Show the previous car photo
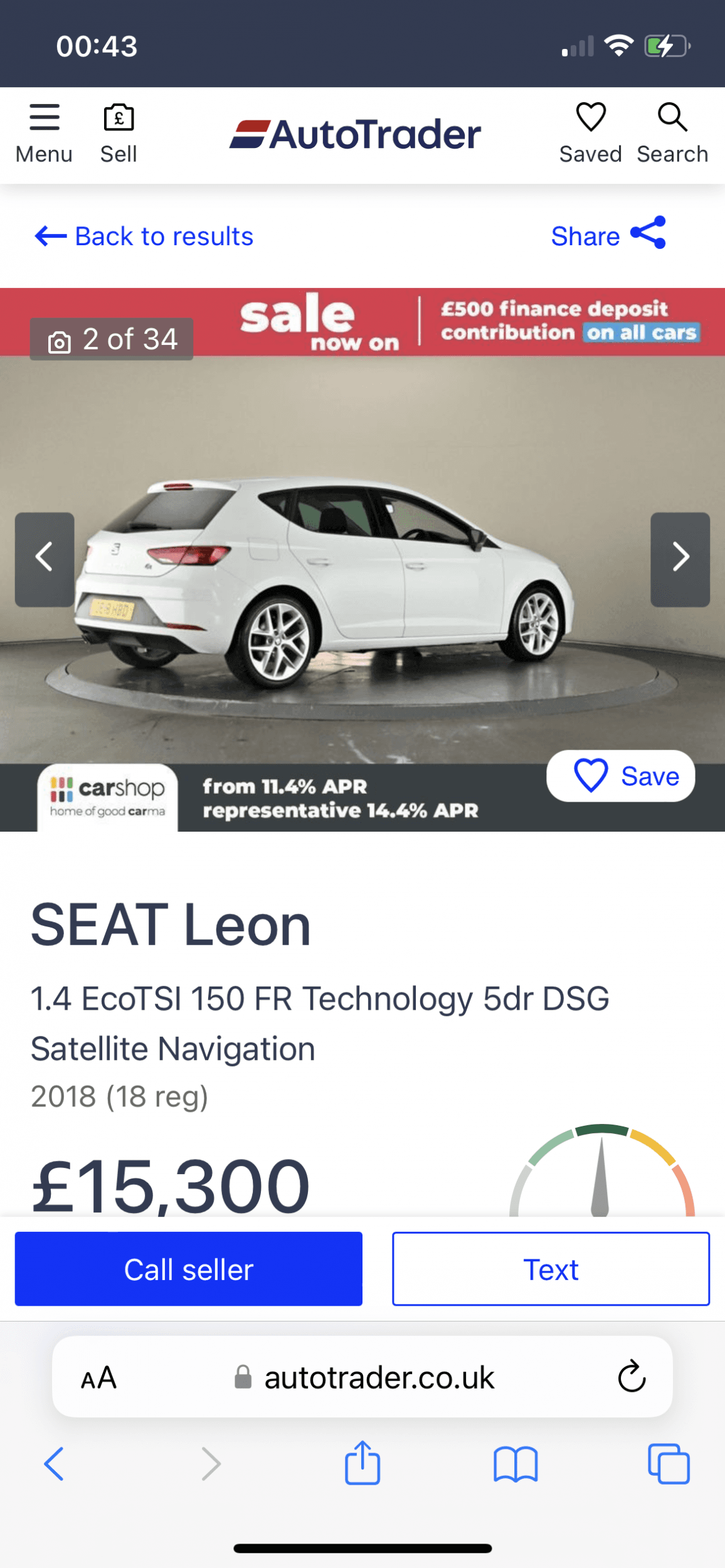The image size is (725, 1568). [x=45, y=559]
